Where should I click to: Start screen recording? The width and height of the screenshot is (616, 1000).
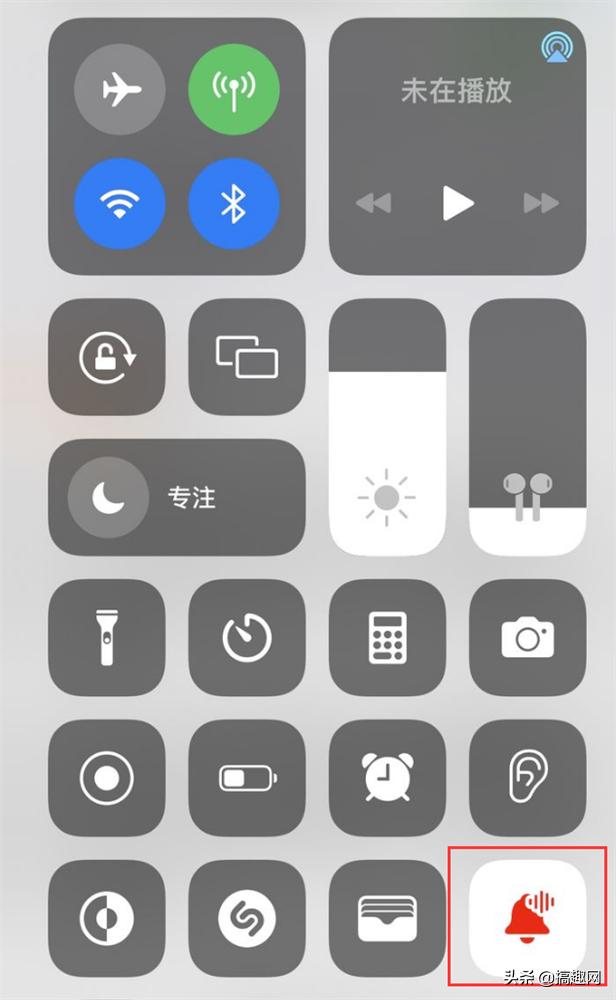[107, 777]
